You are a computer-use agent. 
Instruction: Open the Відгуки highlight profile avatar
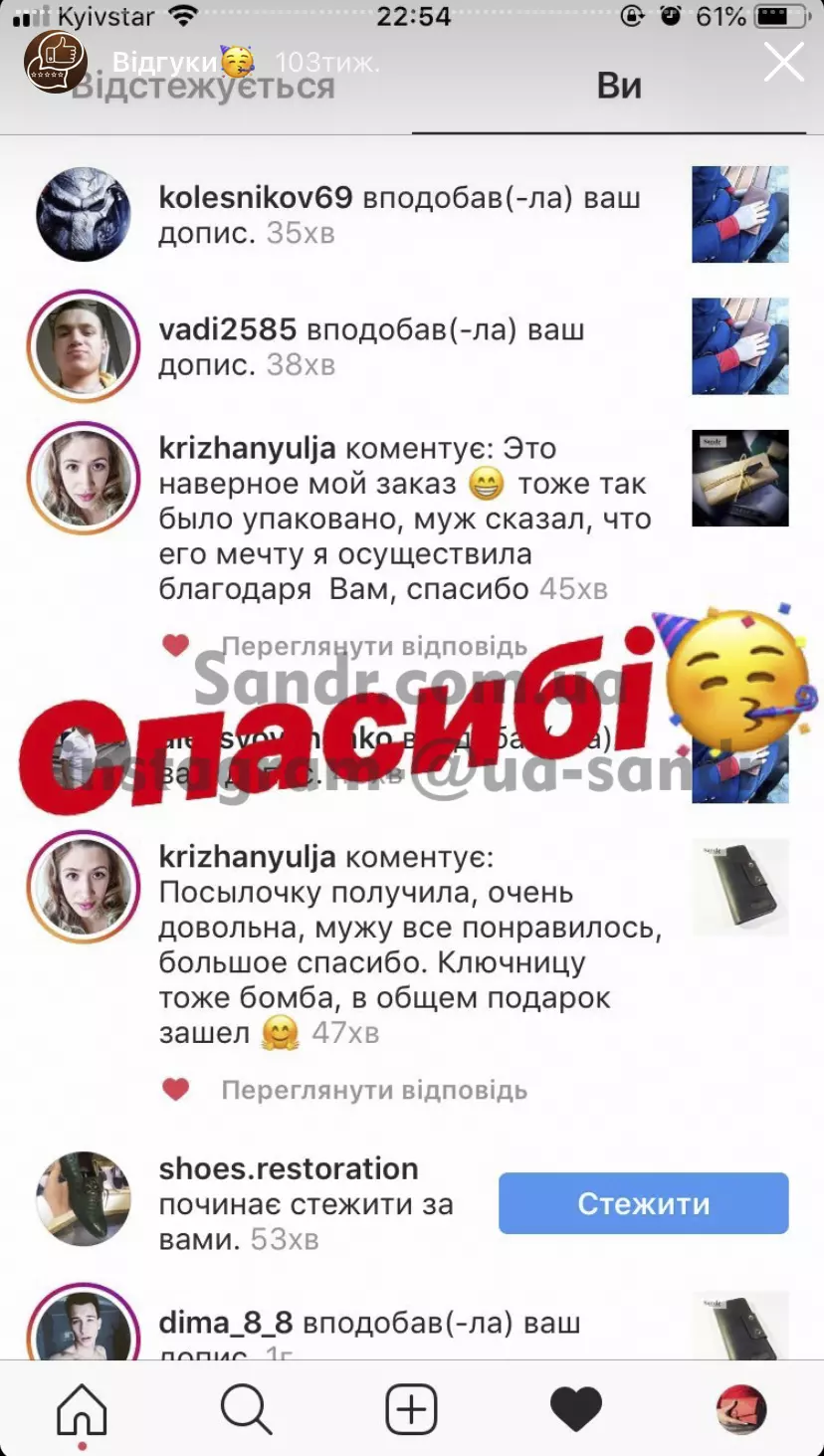[x=56, y=62]
